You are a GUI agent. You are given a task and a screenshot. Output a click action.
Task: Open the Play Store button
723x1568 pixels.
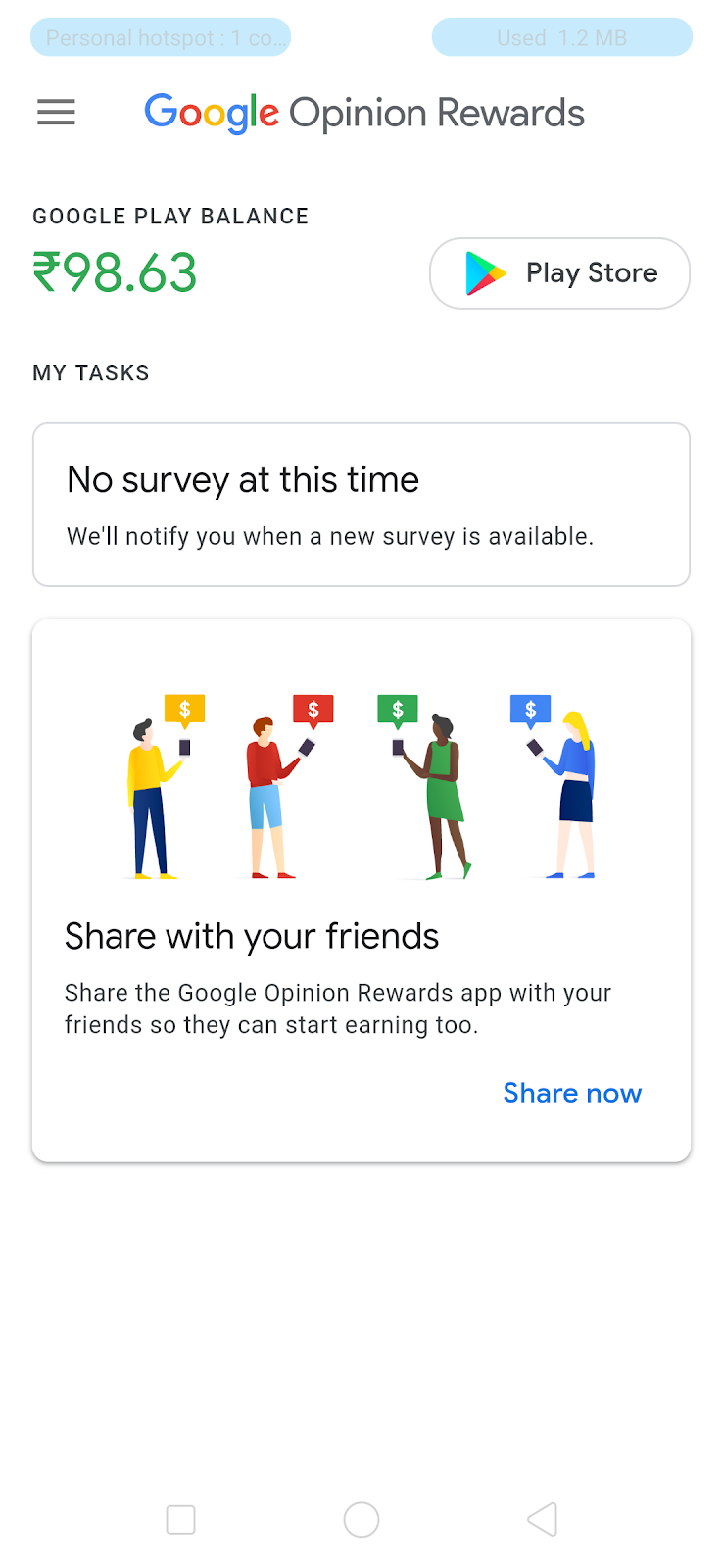click(559, 273)
